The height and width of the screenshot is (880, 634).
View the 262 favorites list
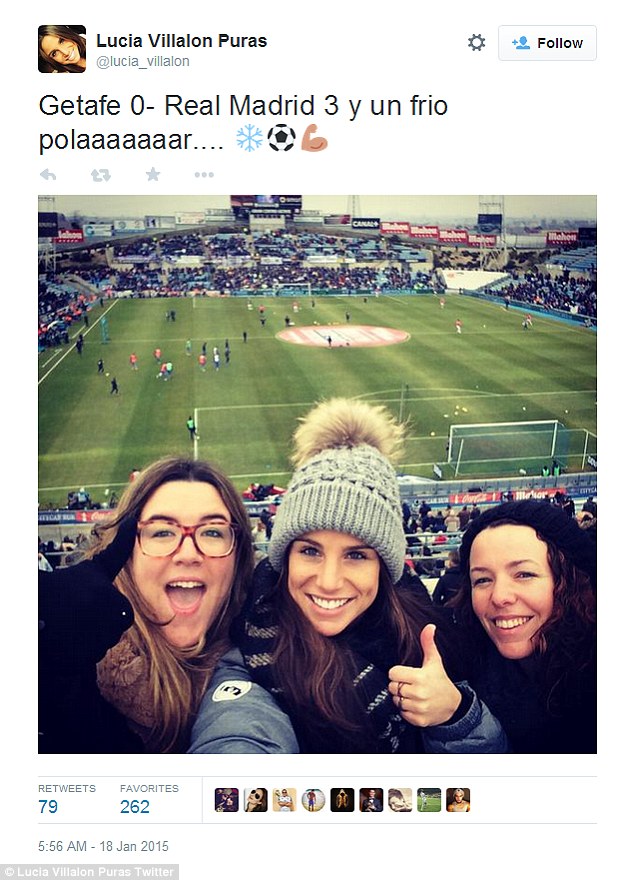(x=134, y=806)
